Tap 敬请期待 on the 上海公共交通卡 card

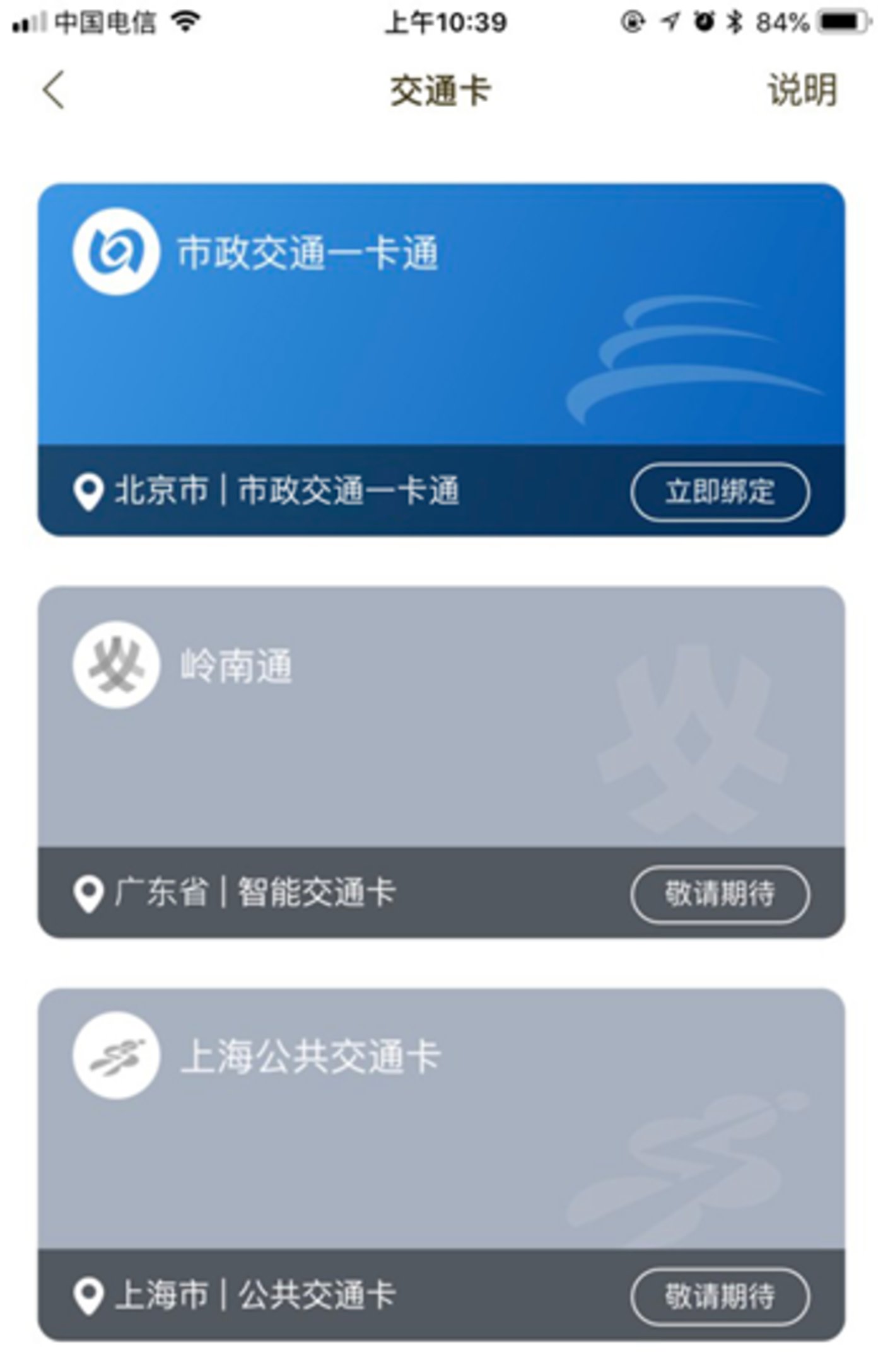(720, 1296)
